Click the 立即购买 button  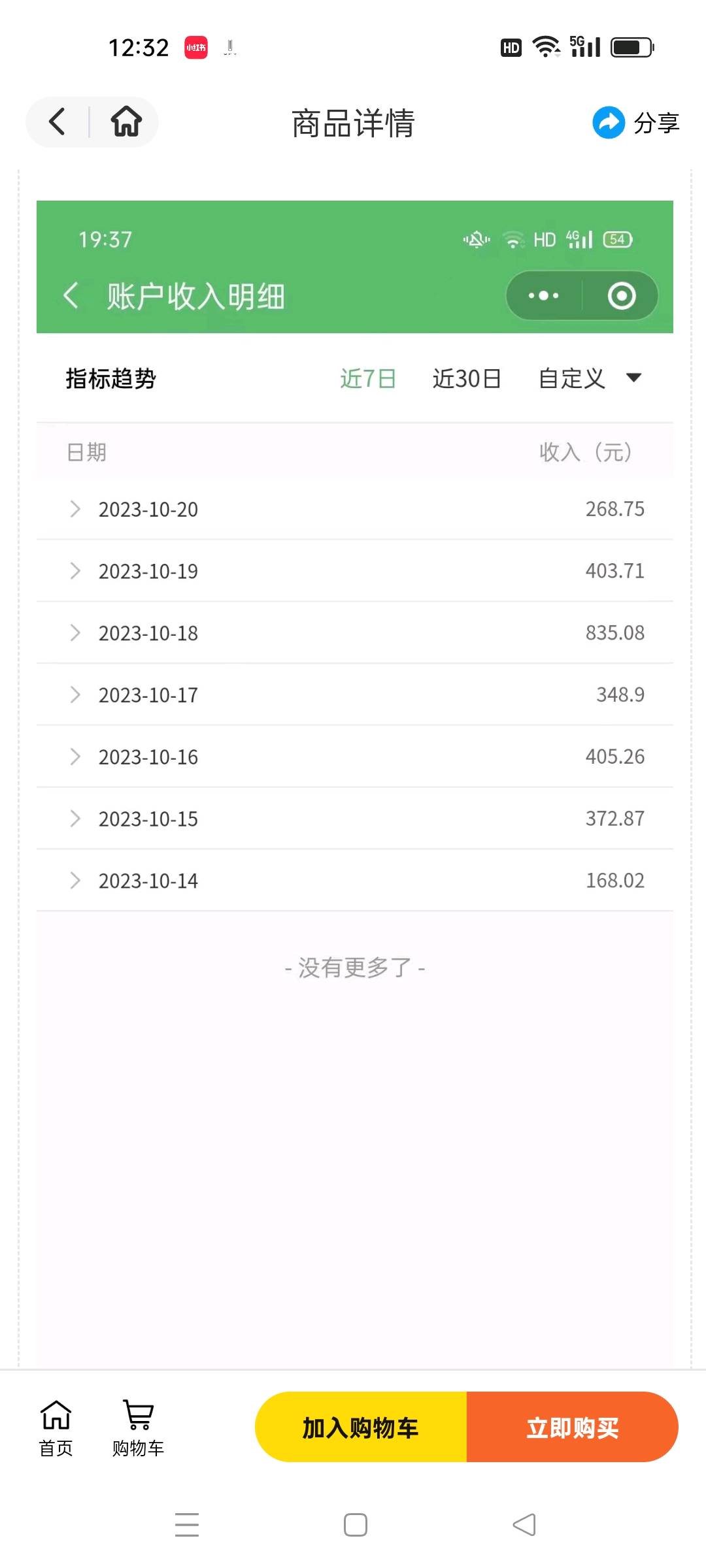pyautogui.click(x=572, y=1428)
